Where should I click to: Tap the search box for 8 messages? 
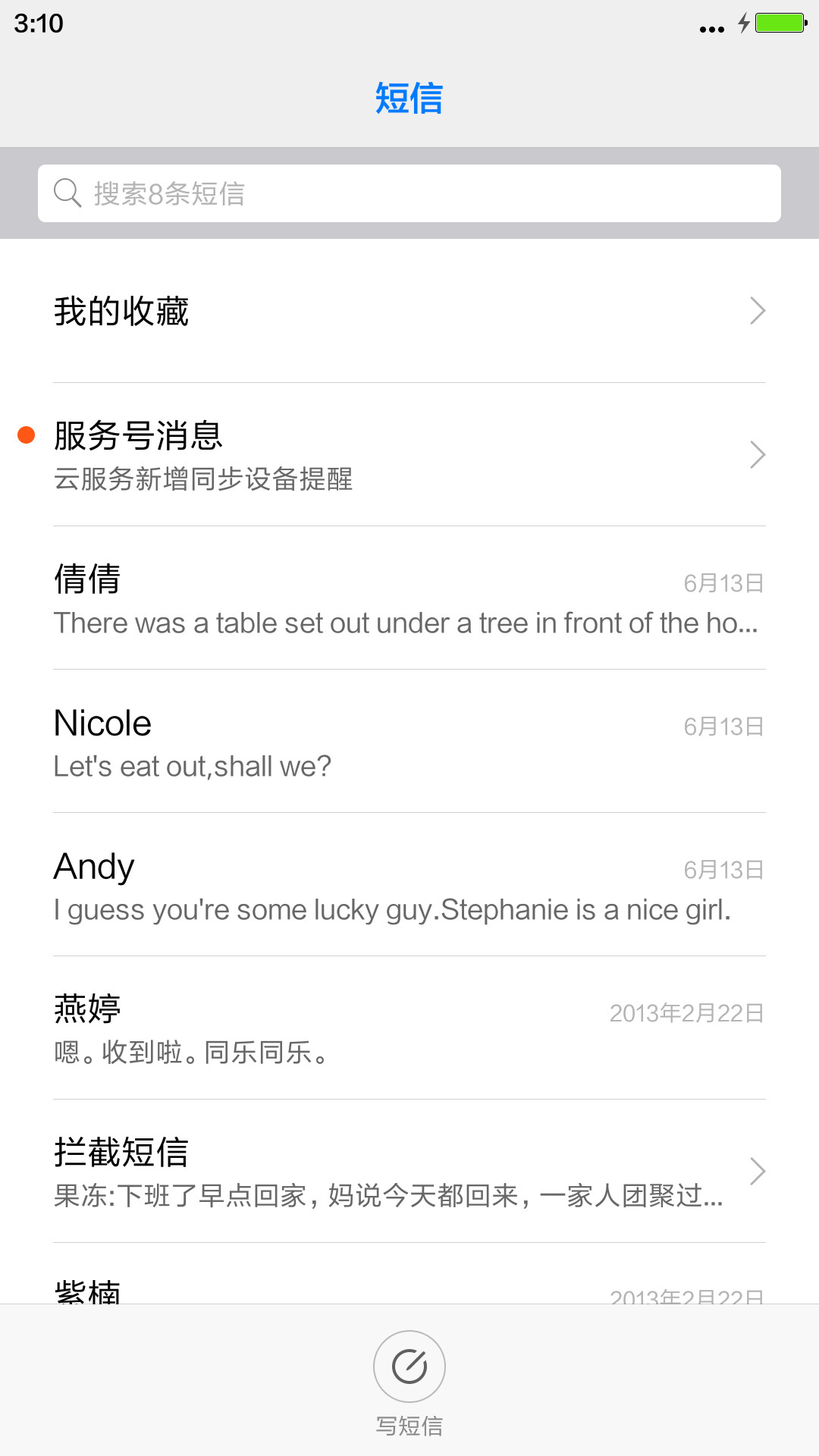[409, 193]
